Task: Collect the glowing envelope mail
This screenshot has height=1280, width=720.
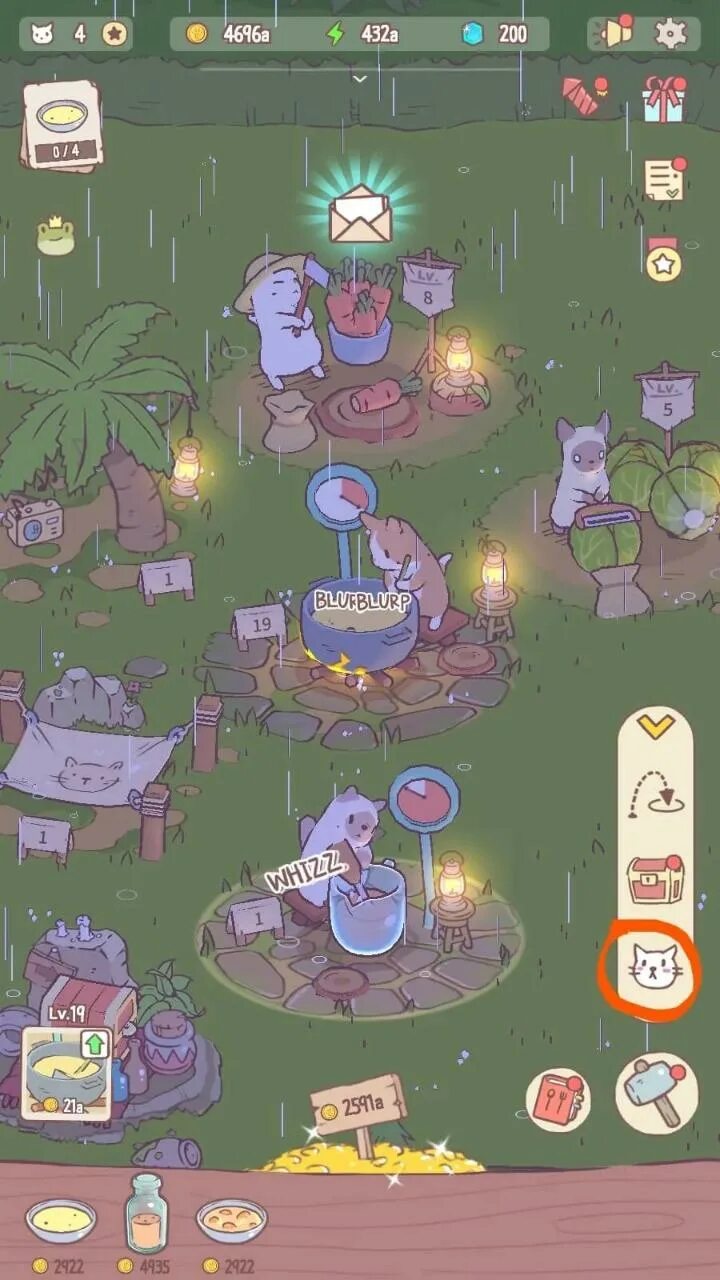Action: tap(360, 212)
